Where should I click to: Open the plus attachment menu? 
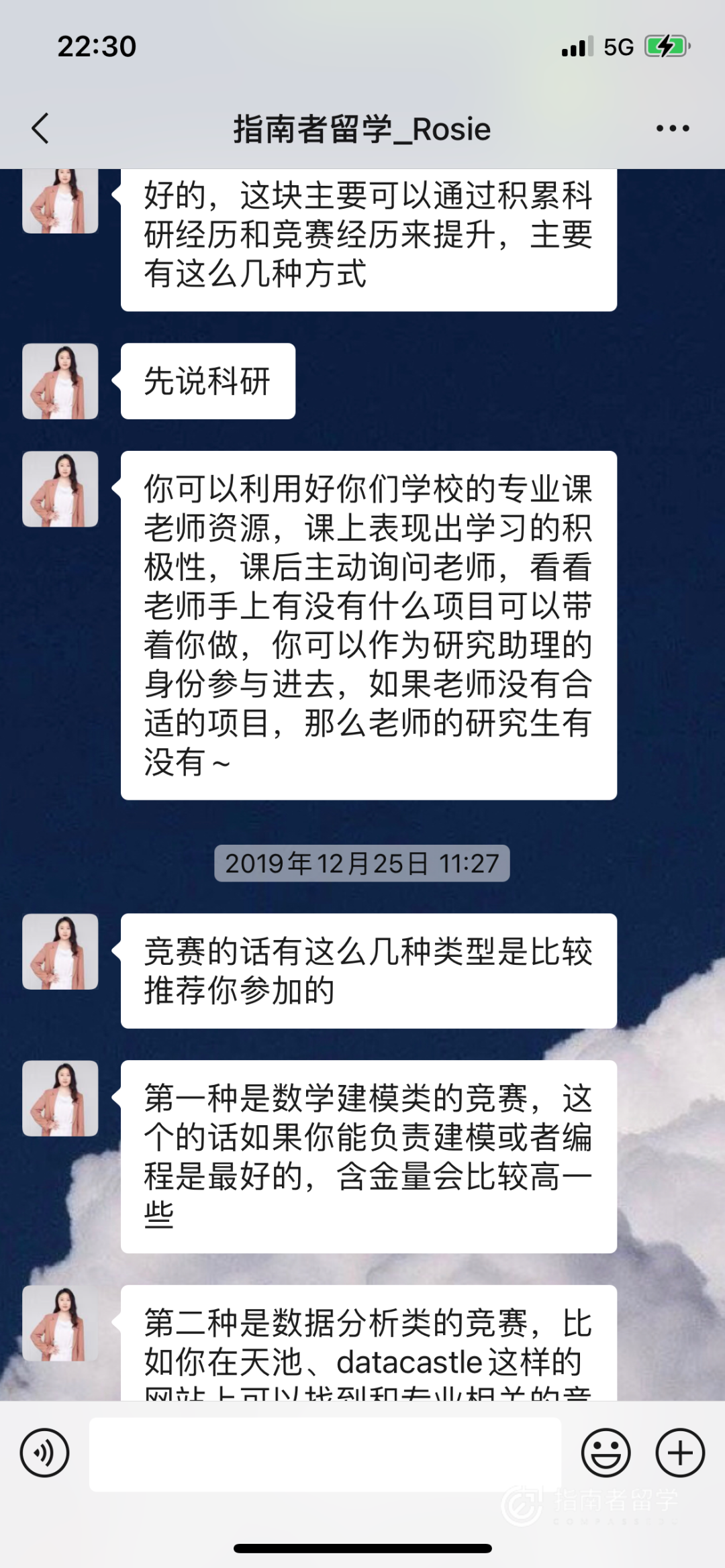click(679, 1453)
